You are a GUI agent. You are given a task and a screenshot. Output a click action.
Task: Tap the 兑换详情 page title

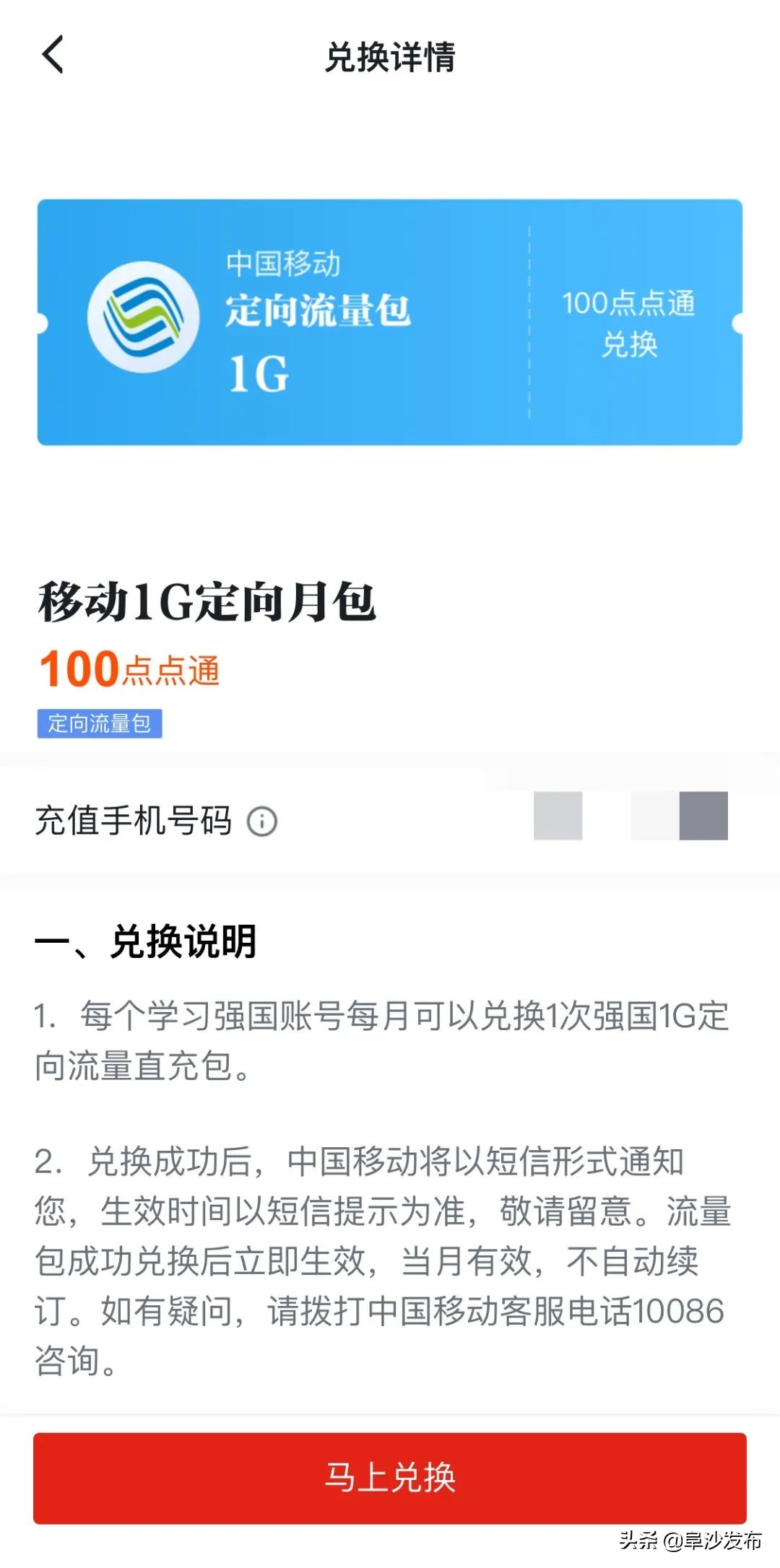[x=390, y=56]
